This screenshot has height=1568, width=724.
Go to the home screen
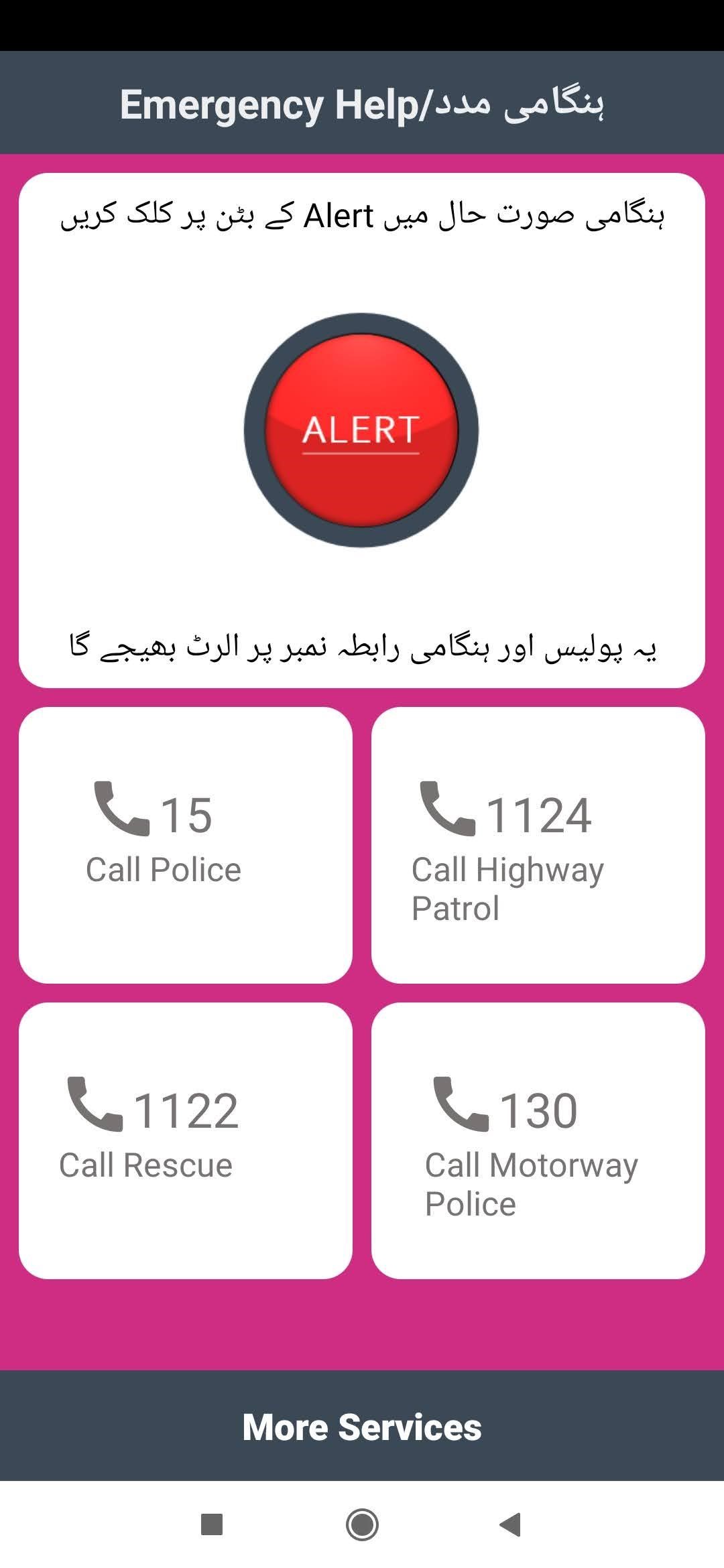(362, 1524)
